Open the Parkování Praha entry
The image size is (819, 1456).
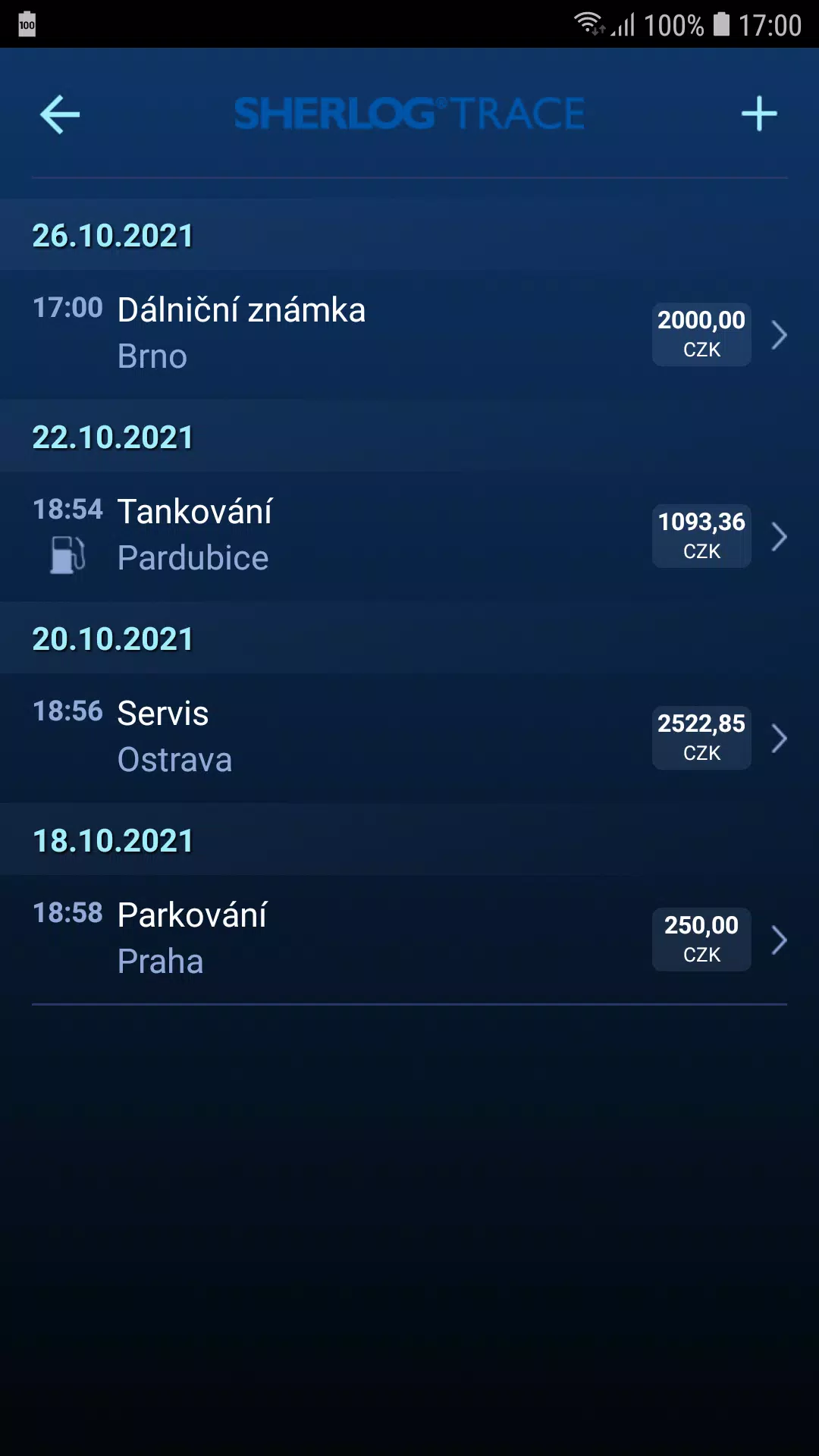[x=409, y=940]
